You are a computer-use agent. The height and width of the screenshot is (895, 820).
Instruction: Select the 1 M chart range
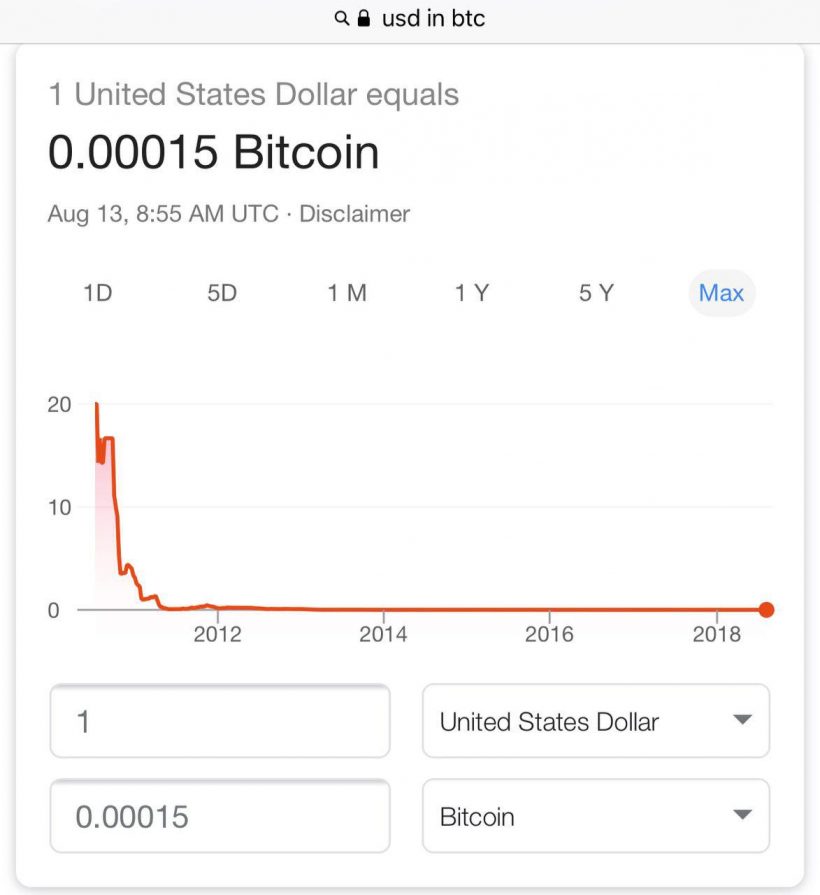(x=347, y=293)
